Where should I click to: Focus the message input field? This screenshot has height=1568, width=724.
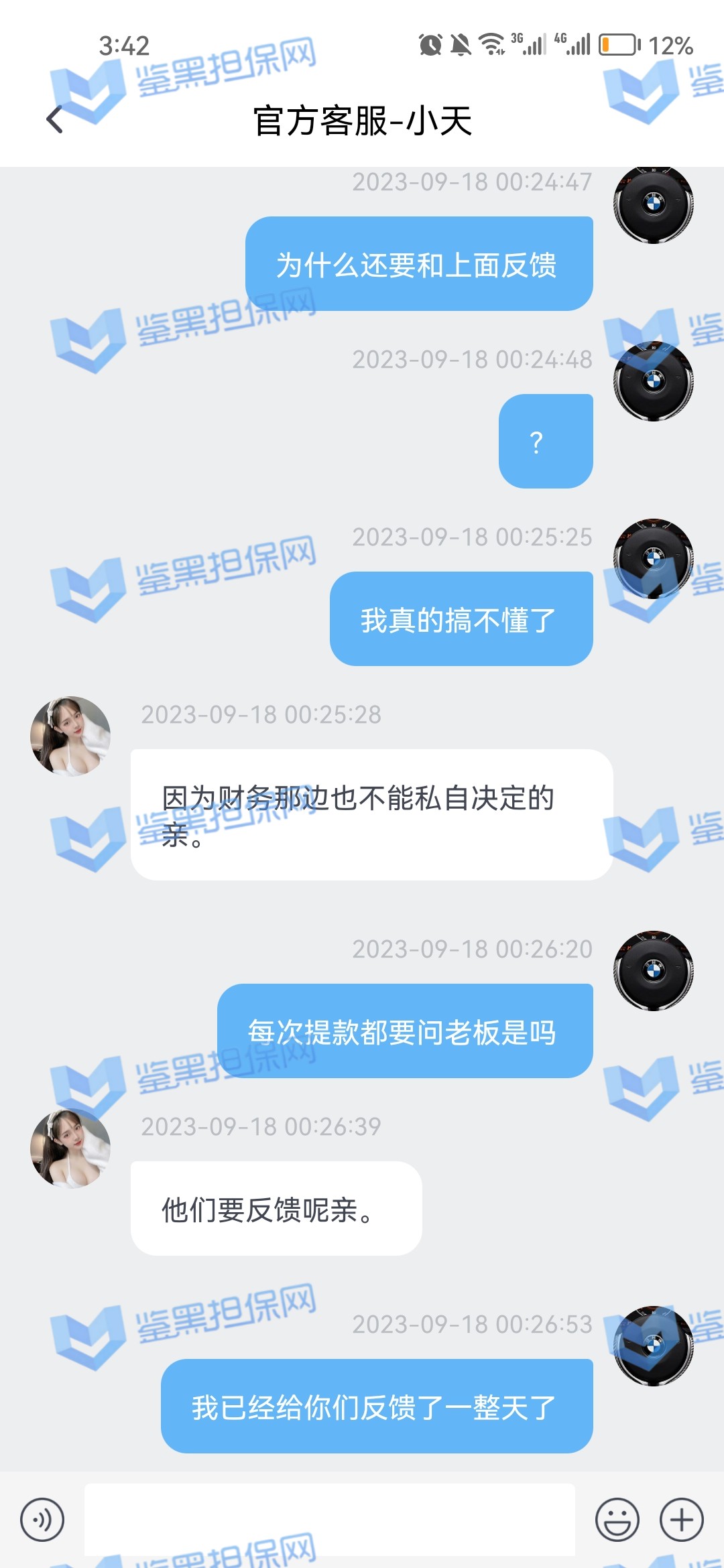tap(328, 1520)
